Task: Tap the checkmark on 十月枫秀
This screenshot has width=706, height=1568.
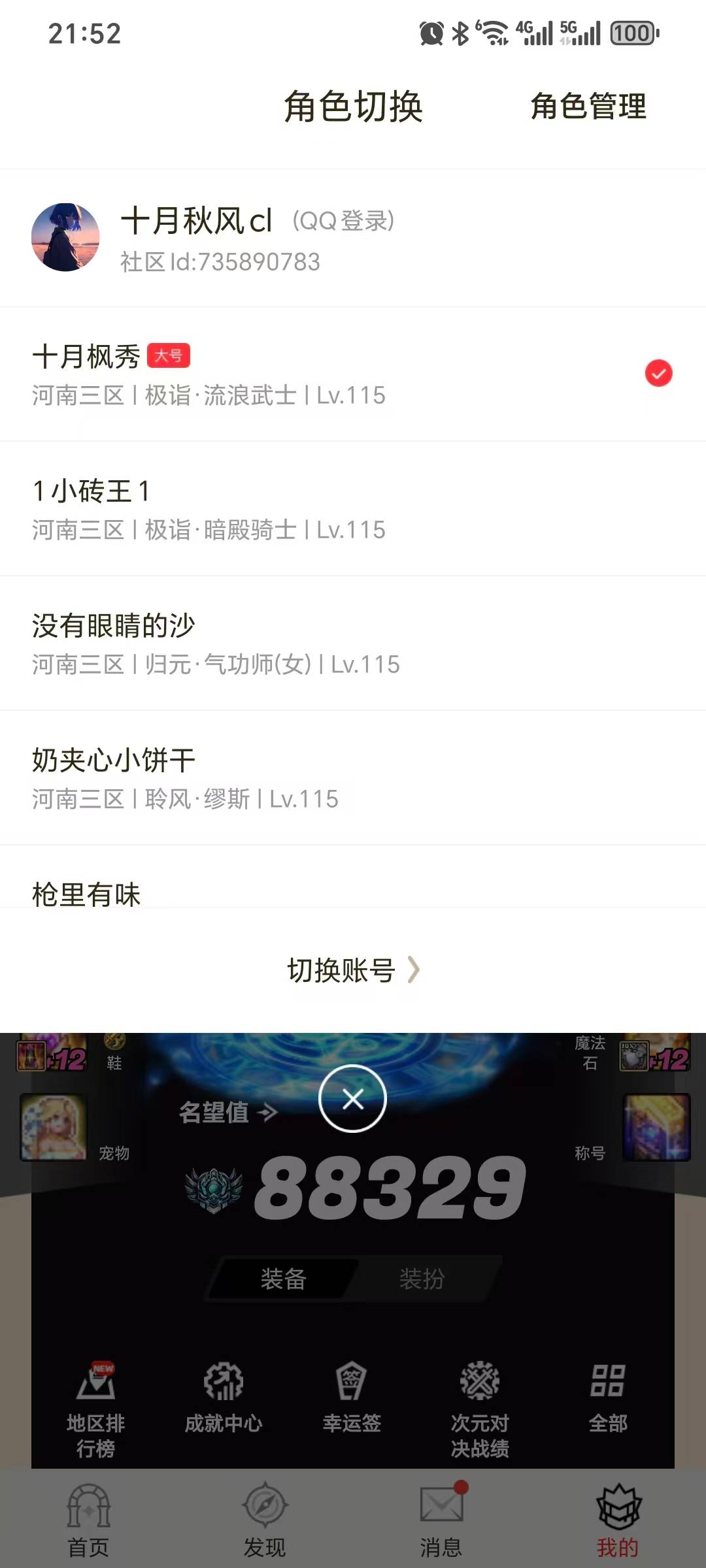Action: point(658,372)
